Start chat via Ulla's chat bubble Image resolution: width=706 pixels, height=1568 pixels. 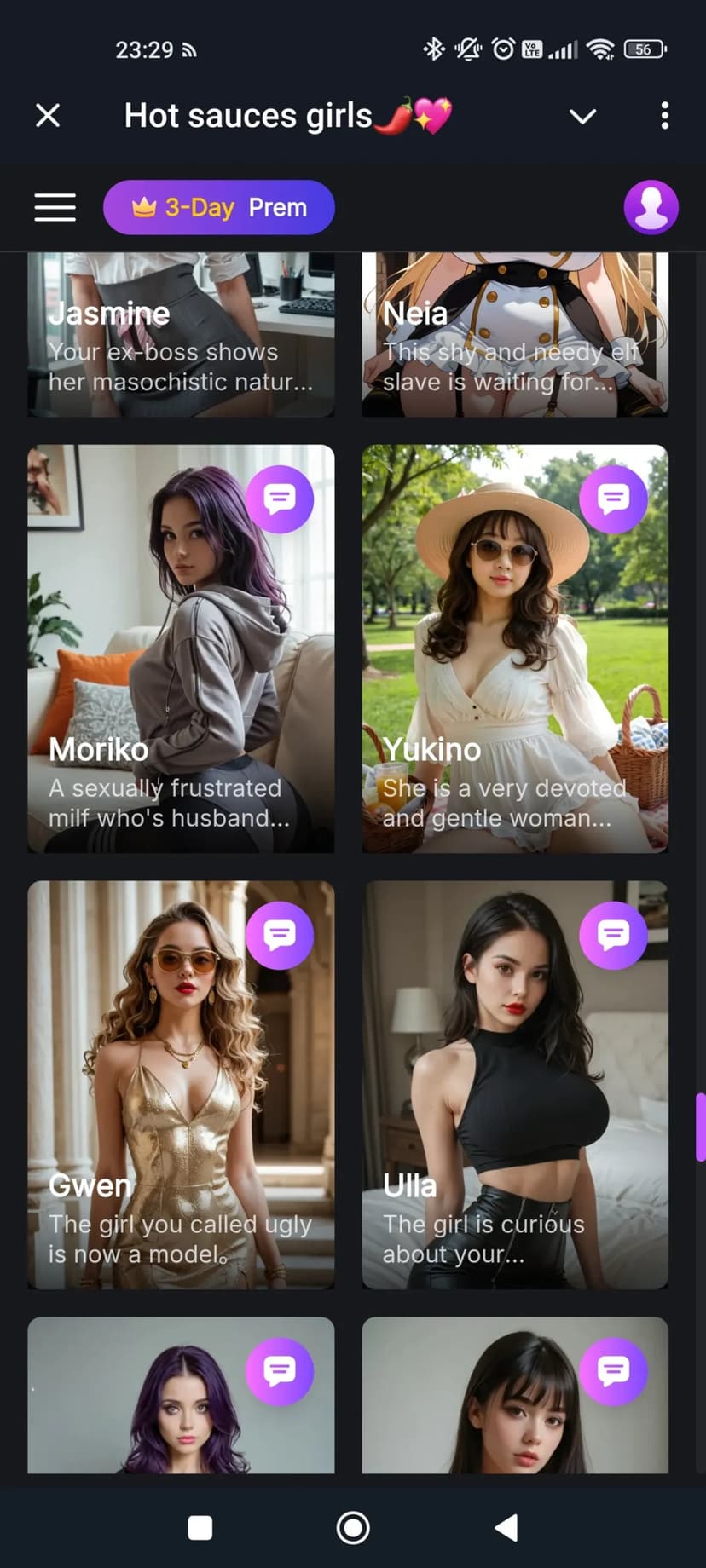click(x=613, y=936)
